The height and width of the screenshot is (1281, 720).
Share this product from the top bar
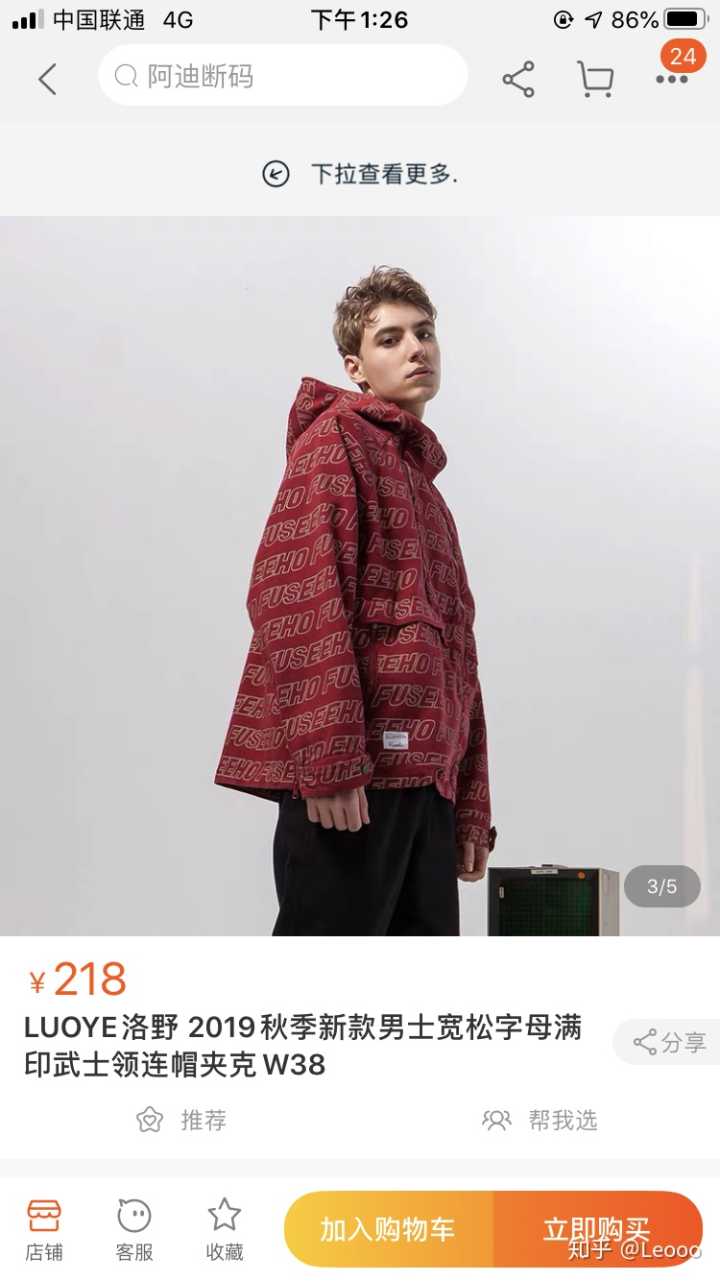(x=518, y=79)
